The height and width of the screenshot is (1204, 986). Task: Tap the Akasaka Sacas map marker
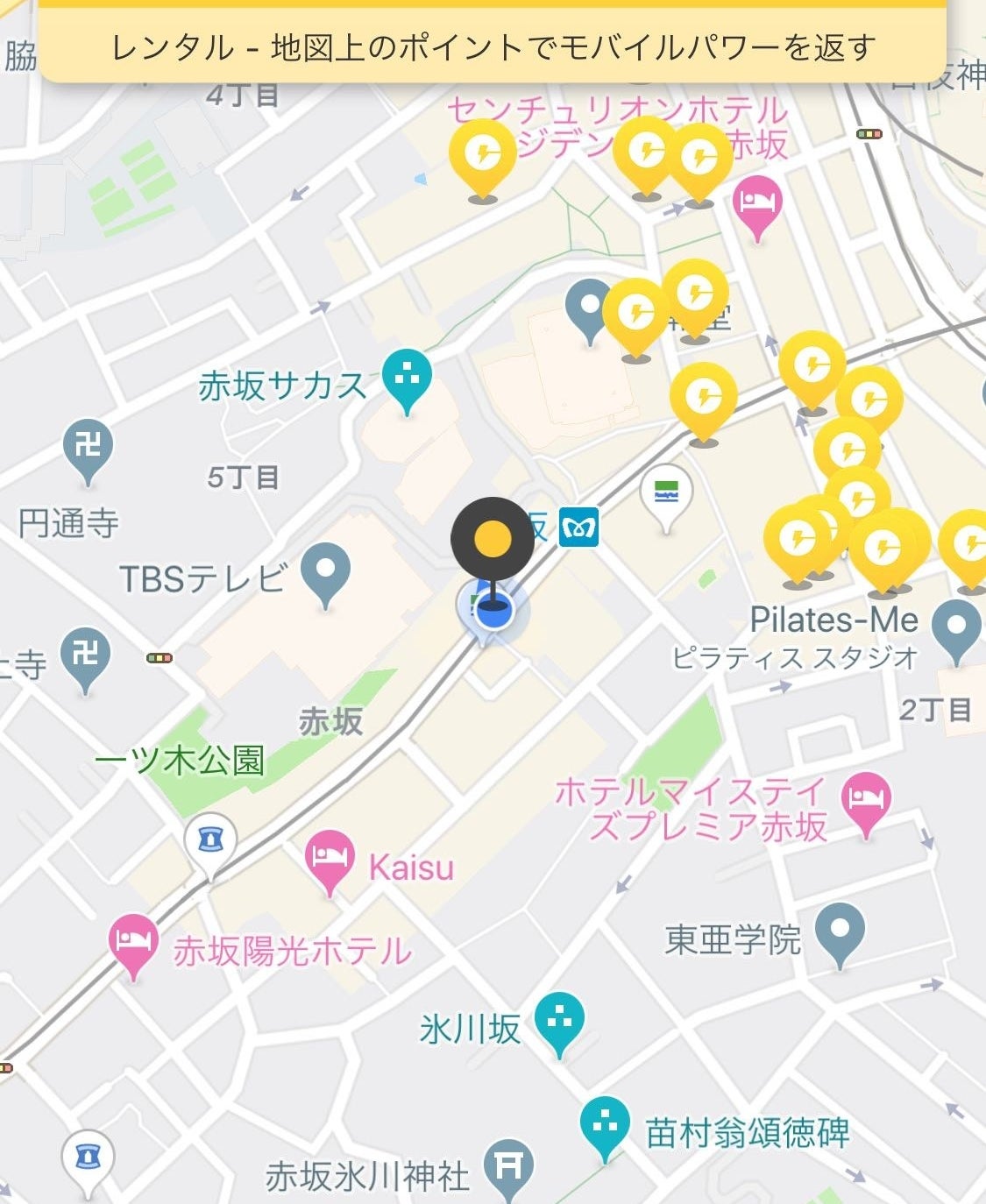pos(407,378)
